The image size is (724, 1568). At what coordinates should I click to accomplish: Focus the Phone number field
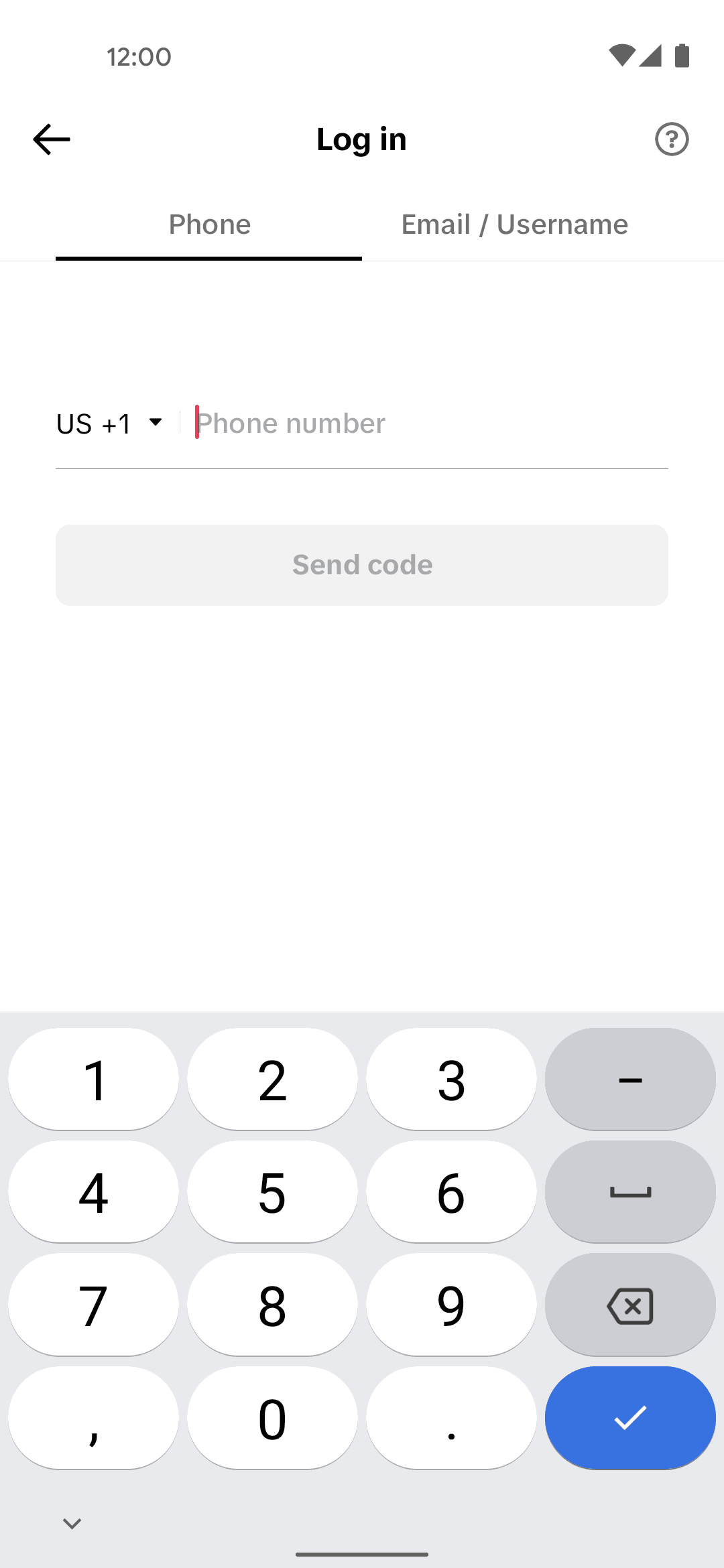click(x=429, y=423)
